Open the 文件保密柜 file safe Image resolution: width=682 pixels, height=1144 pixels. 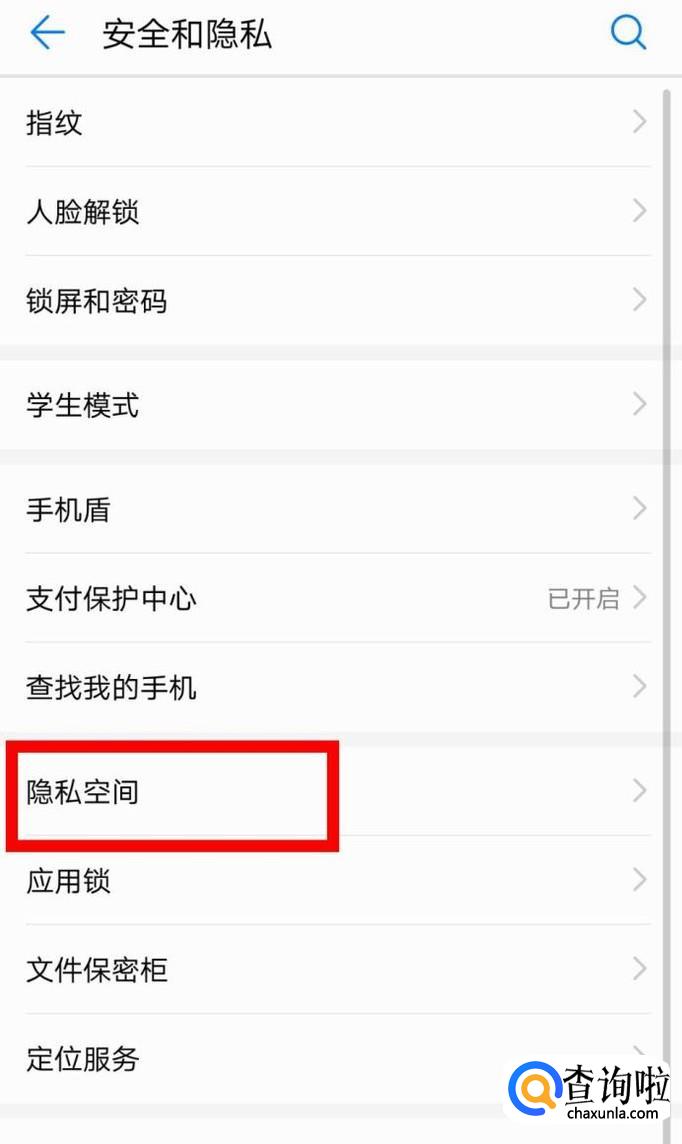click(x=330, y=970)
